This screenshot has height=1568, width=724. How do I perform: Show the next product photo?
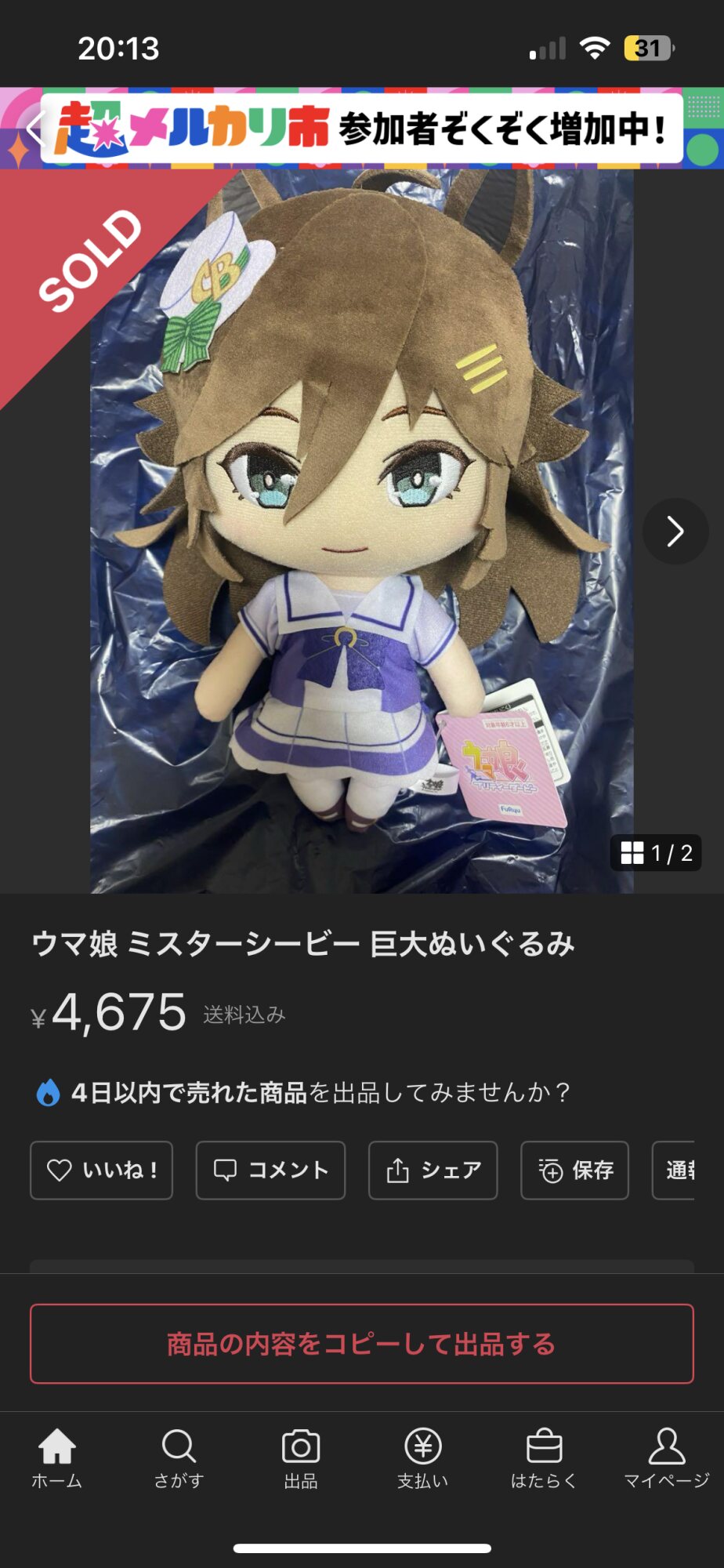[x=675, y=532]
